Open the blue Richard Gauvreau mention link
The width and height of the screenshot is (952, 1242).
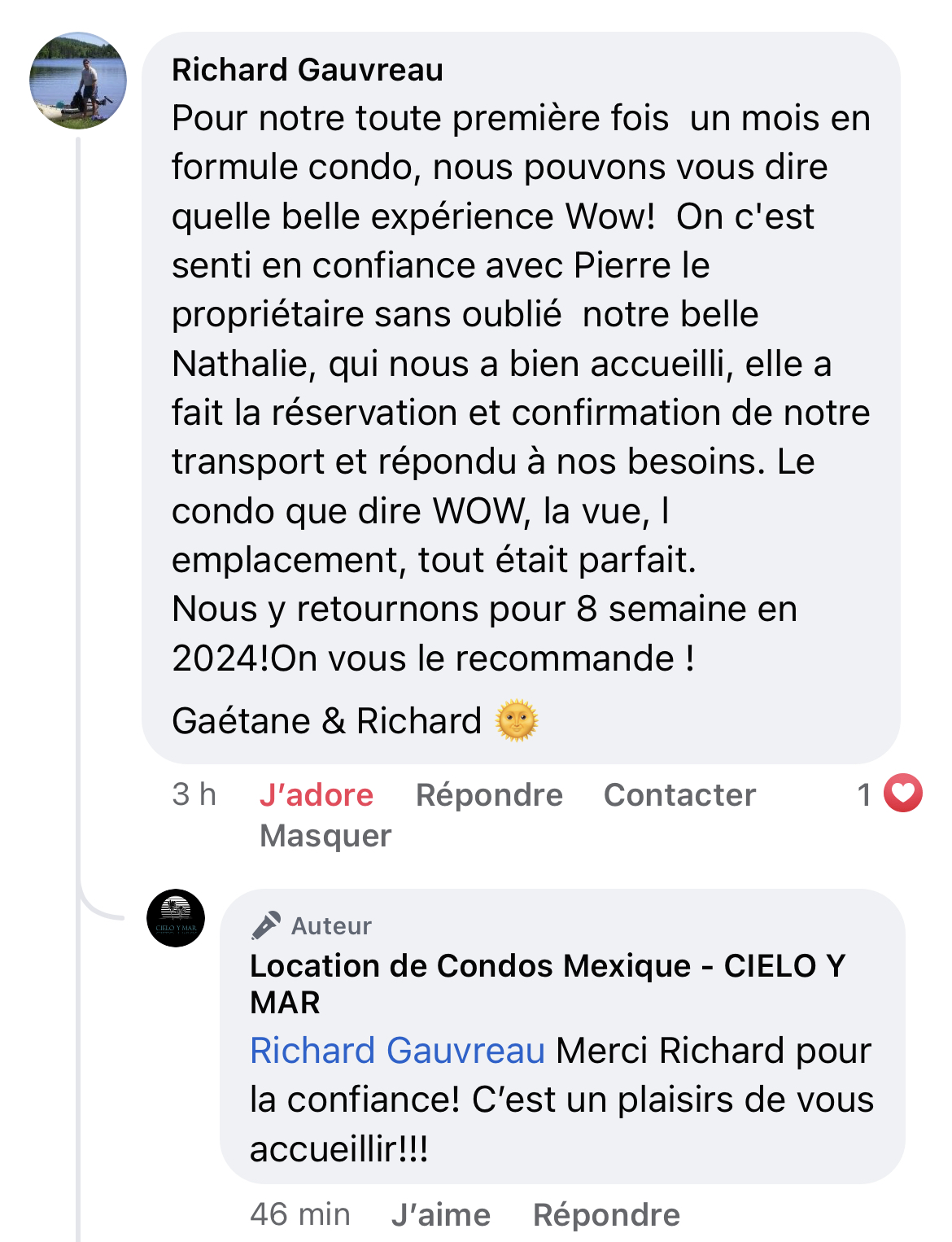[x=397, y=1051]
